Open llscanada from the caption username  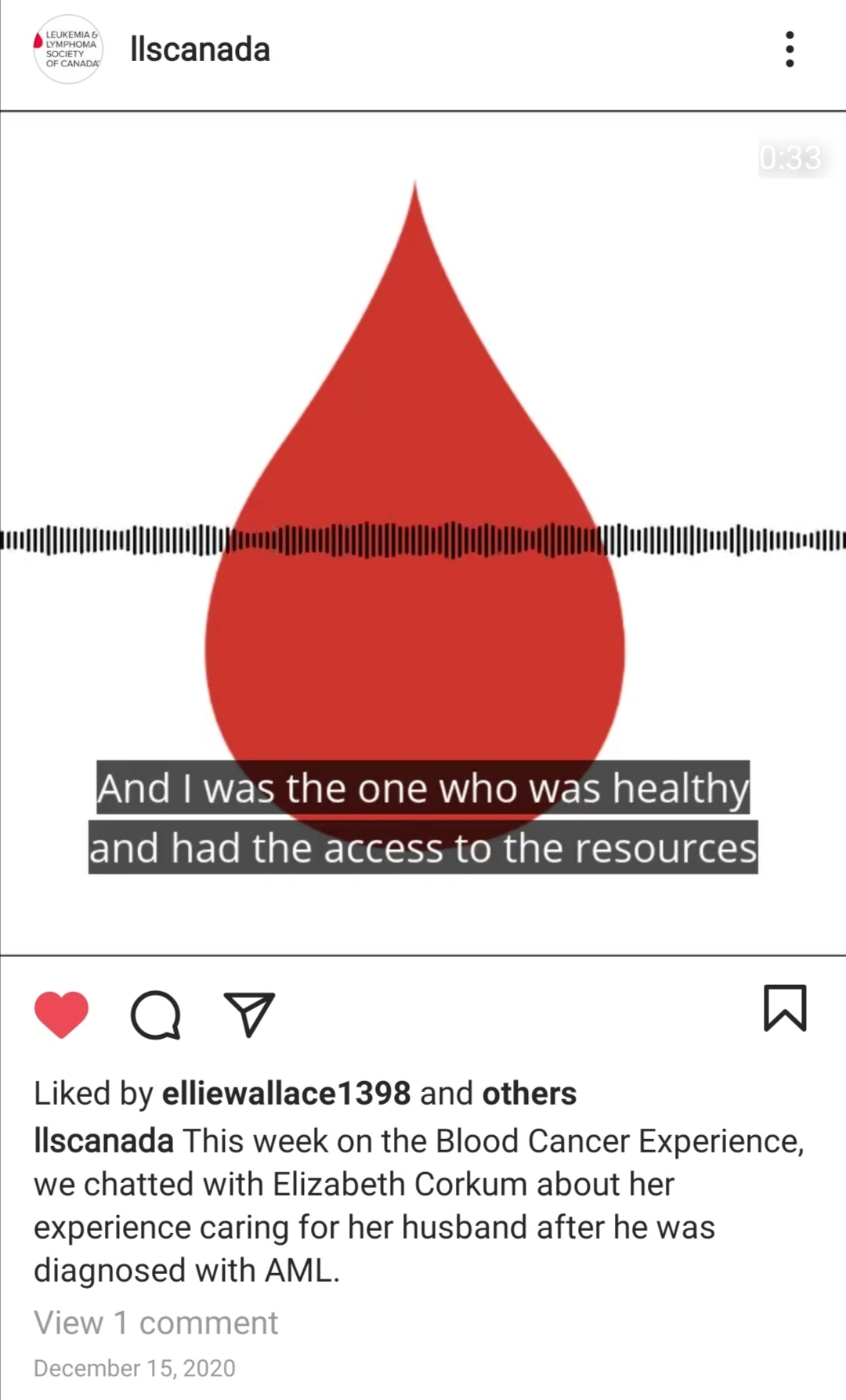[x=103, y=1141]
